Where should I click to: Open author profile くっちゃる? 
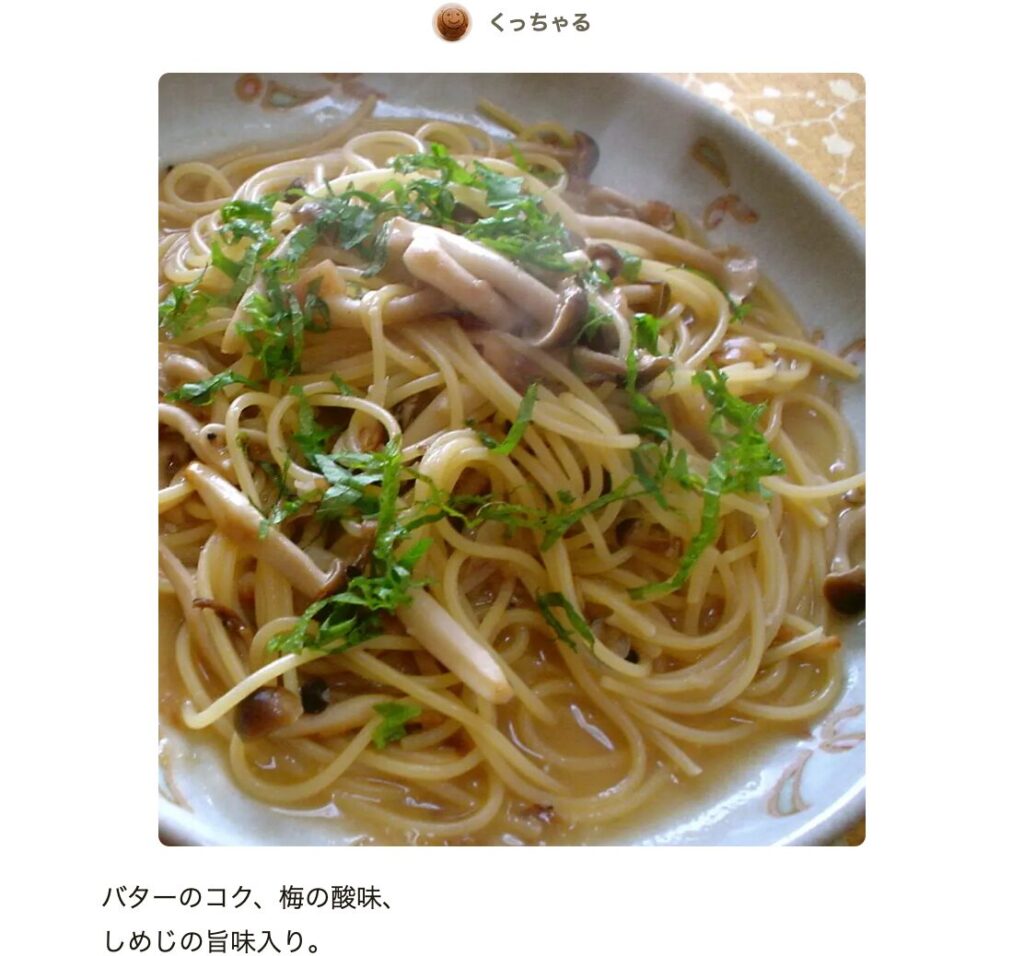pos(538,22)
